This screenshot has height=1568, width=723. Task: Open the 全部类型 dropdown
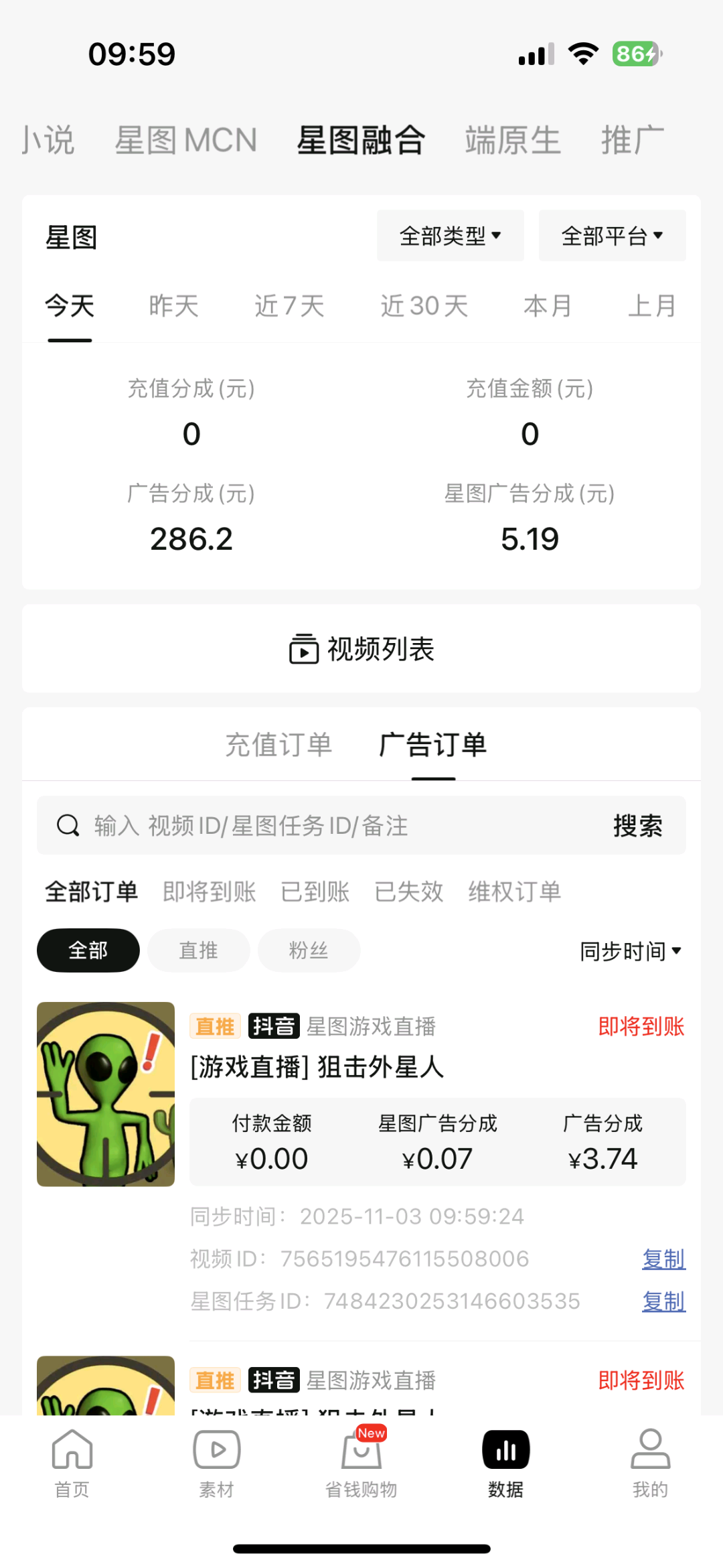tap(451, 236)
